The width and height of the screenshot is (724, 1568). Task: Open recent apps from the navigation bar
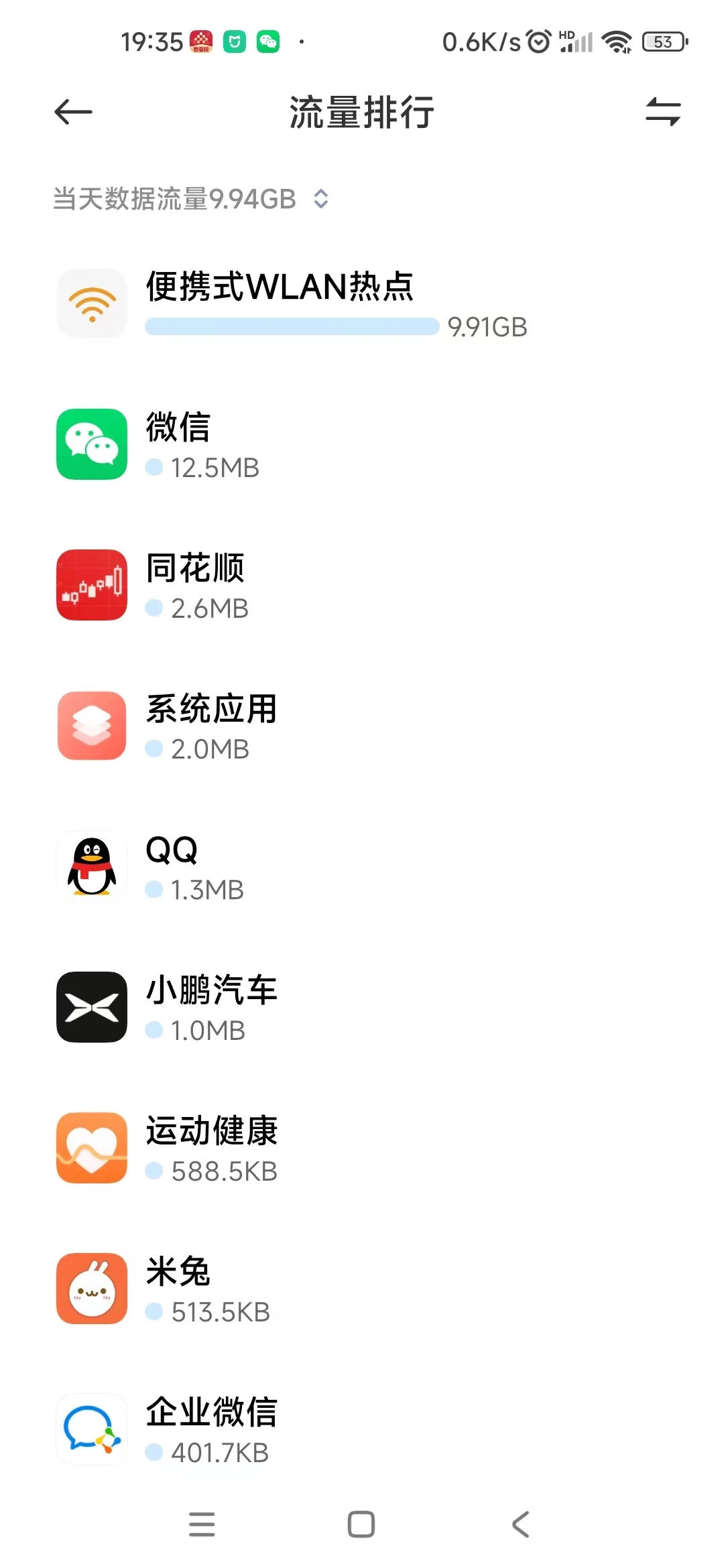[202, 1524]
